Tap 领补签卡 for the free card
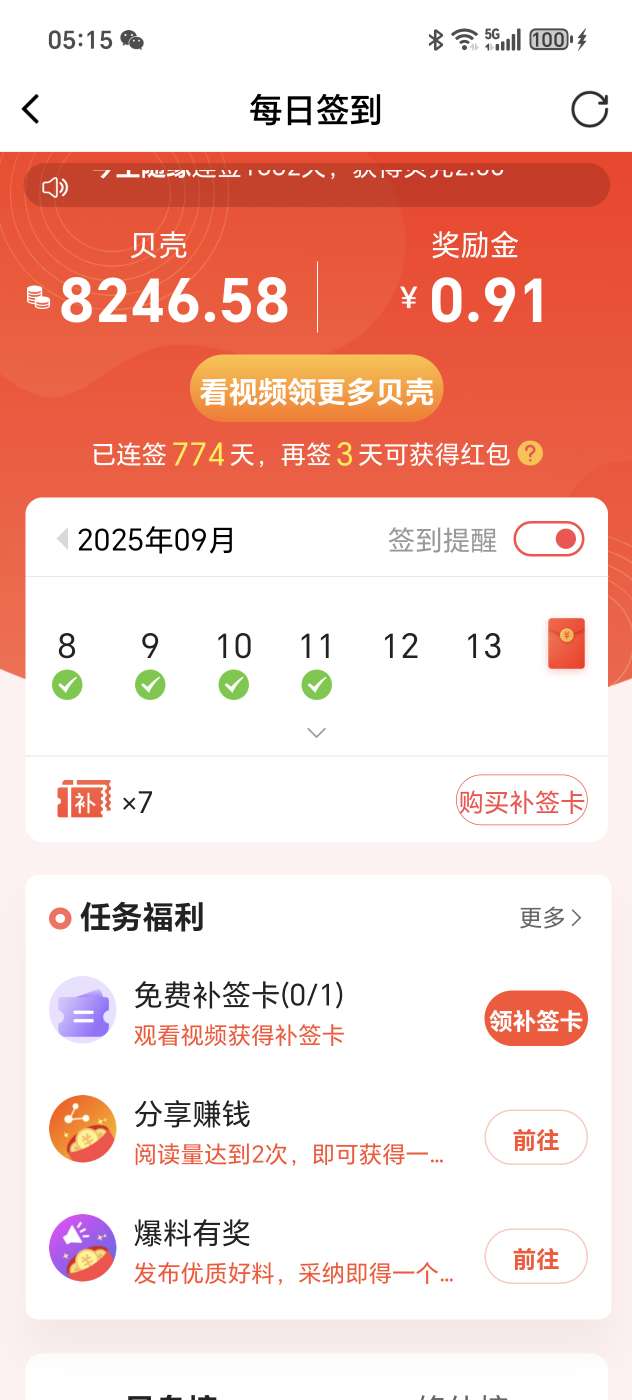The image size is (632, 1400). tap(535, 1020)
